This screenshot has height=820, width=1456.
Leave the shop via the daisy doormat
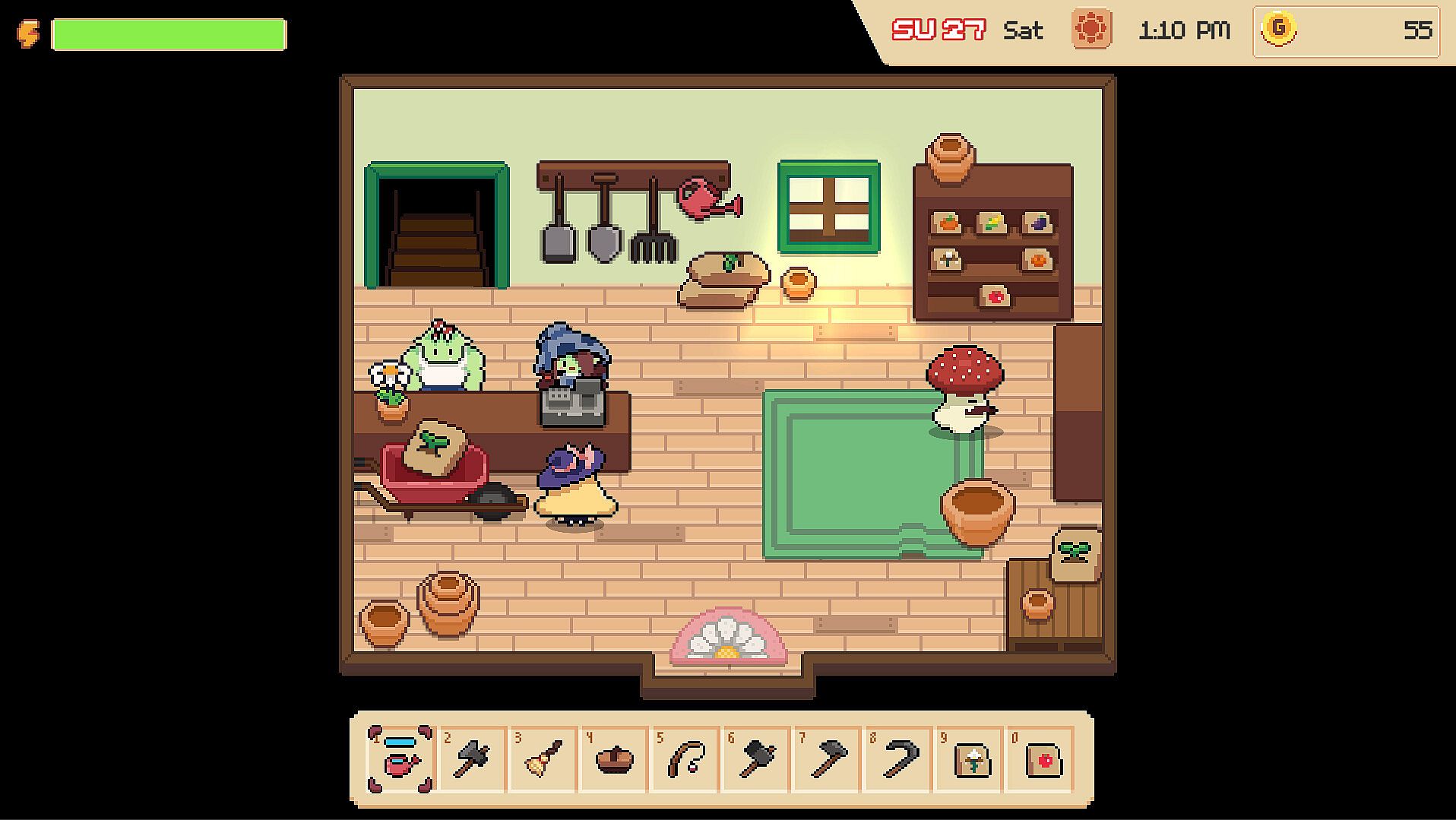[x=727, y=638]
